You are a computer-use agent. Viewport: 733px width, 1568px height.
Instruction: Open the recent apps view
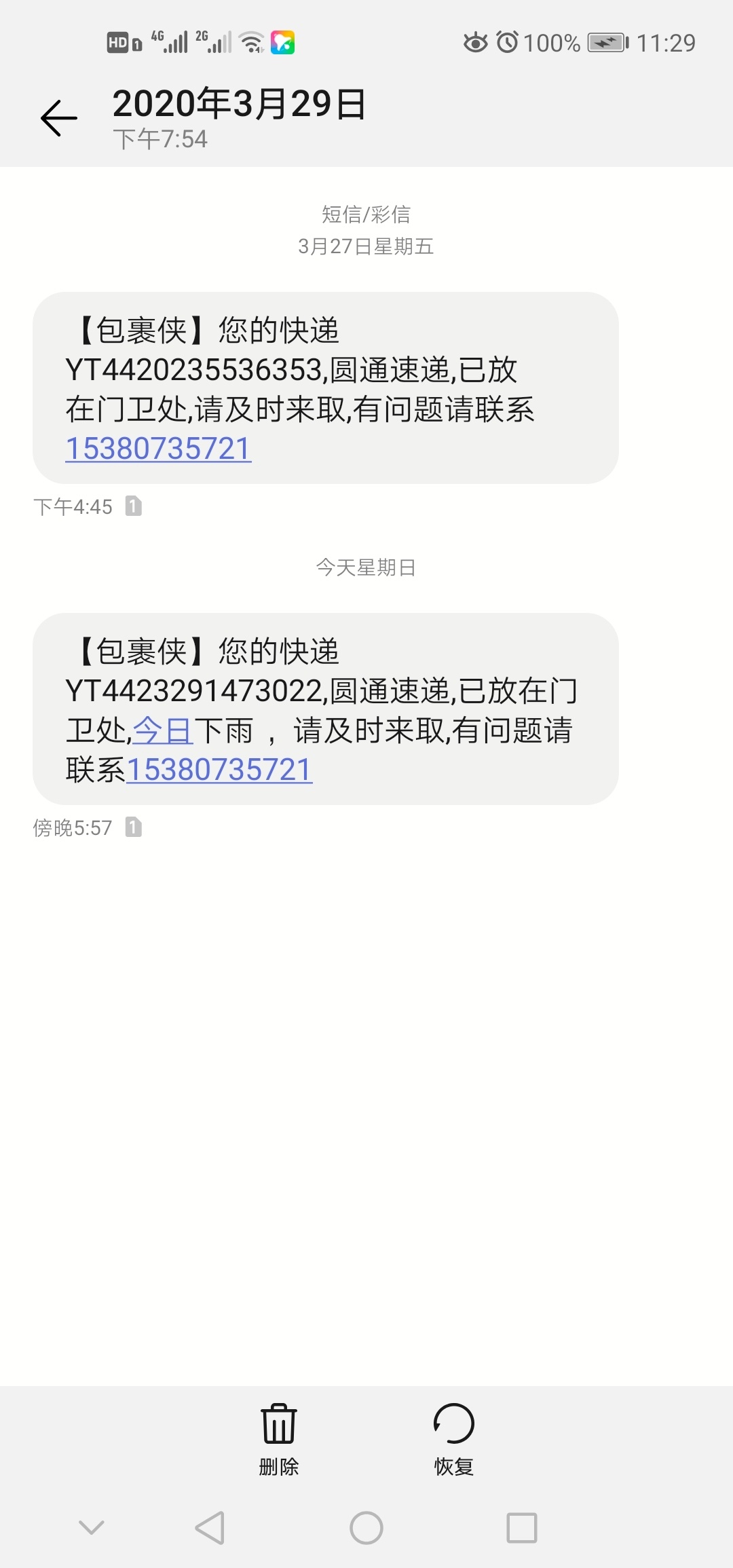coord(522,1528)
